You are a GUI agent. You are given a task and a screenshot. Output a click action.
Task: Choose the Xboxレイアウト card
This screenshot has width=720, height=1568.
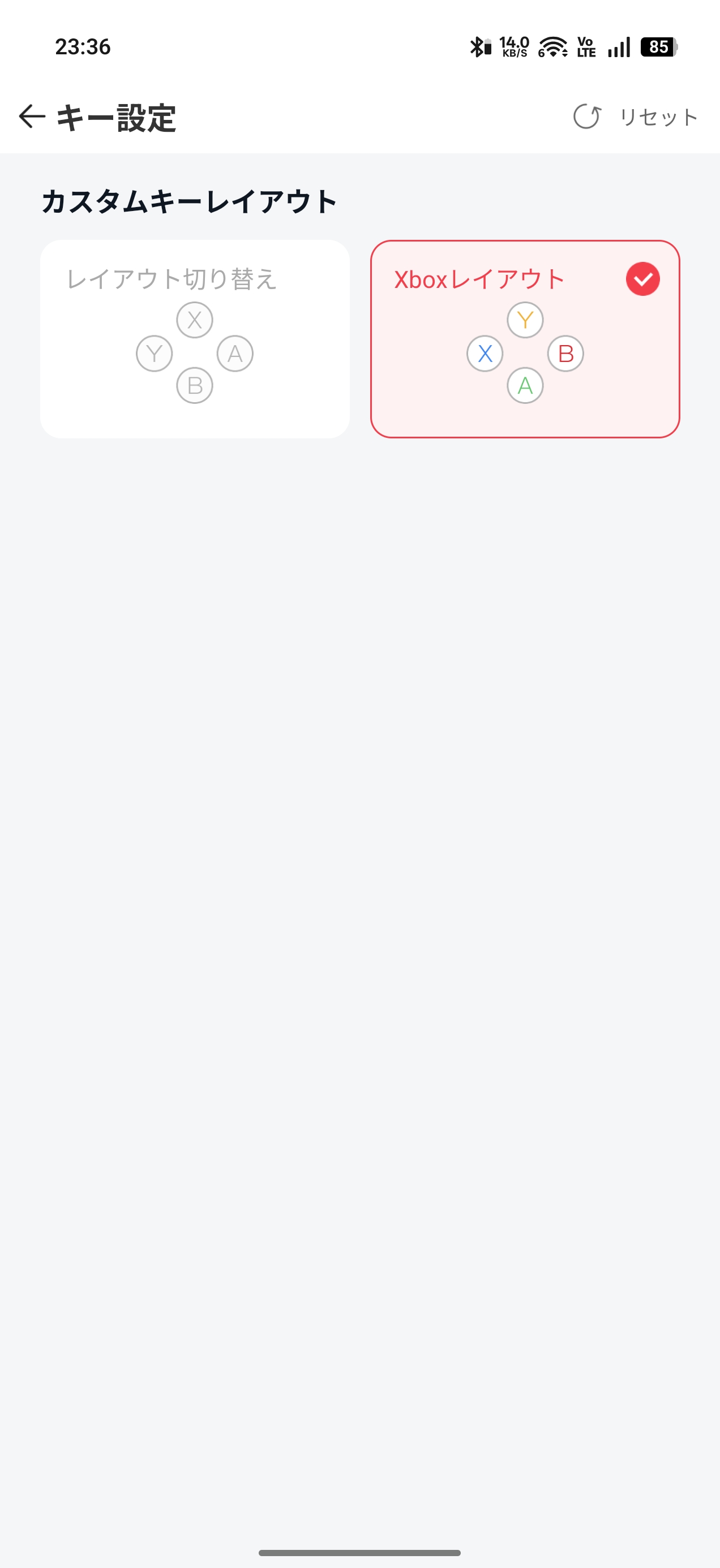point(525,339)
